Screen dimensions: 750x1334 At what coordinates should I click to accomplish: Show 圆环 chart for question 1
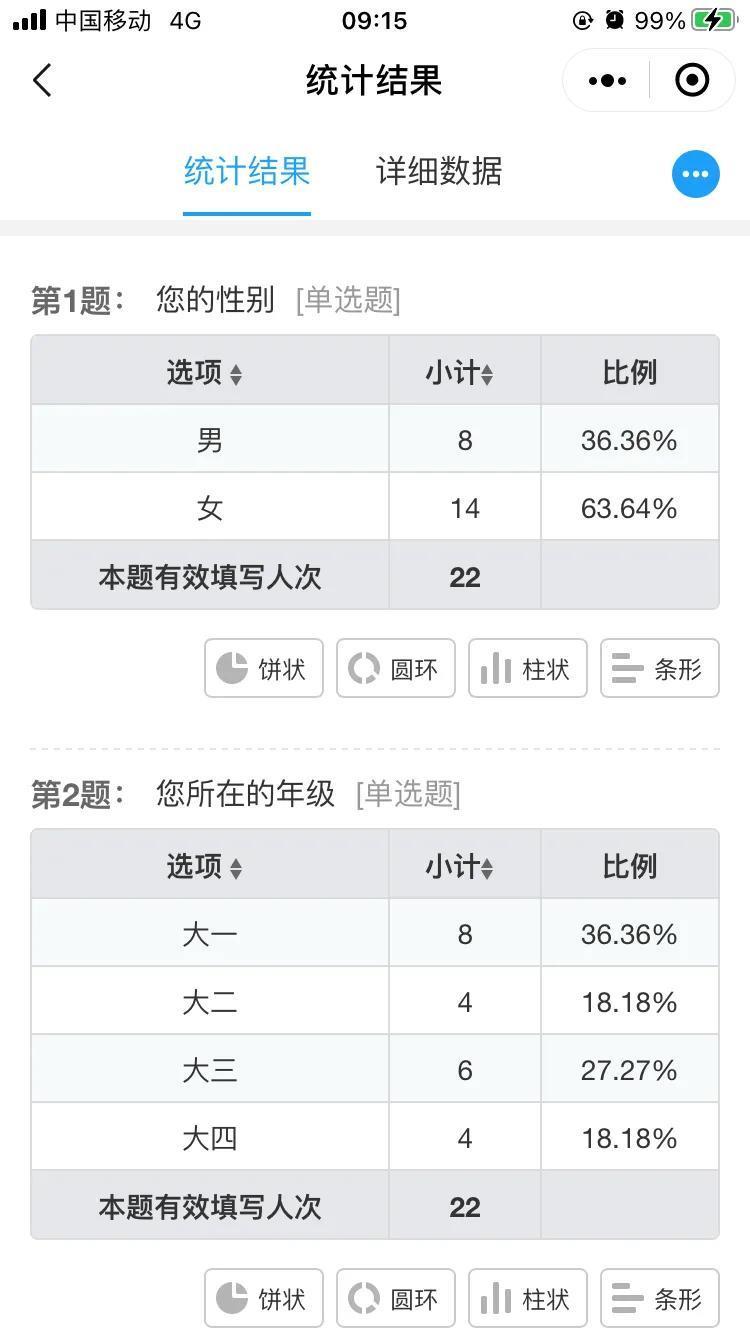[x=396, y=668]
